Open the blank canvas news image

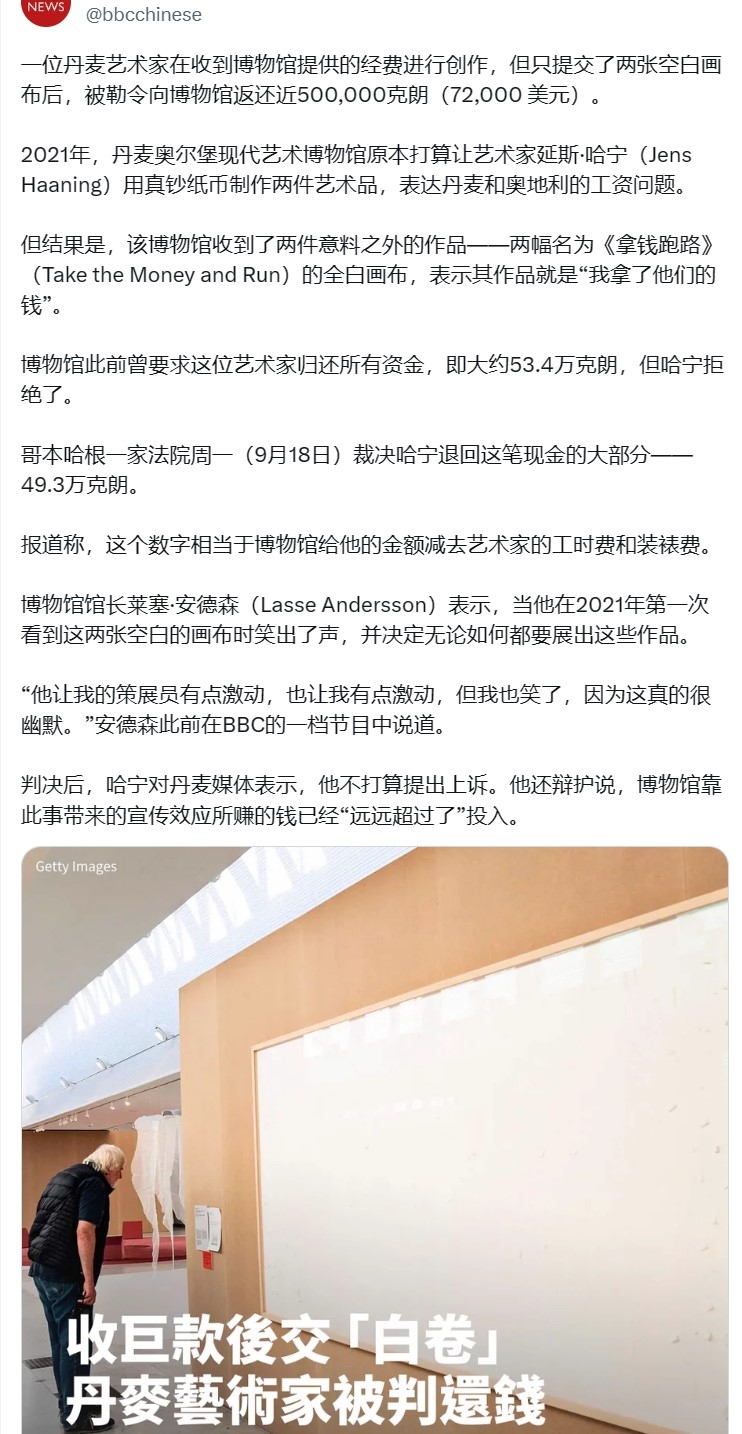[374, 1100]
